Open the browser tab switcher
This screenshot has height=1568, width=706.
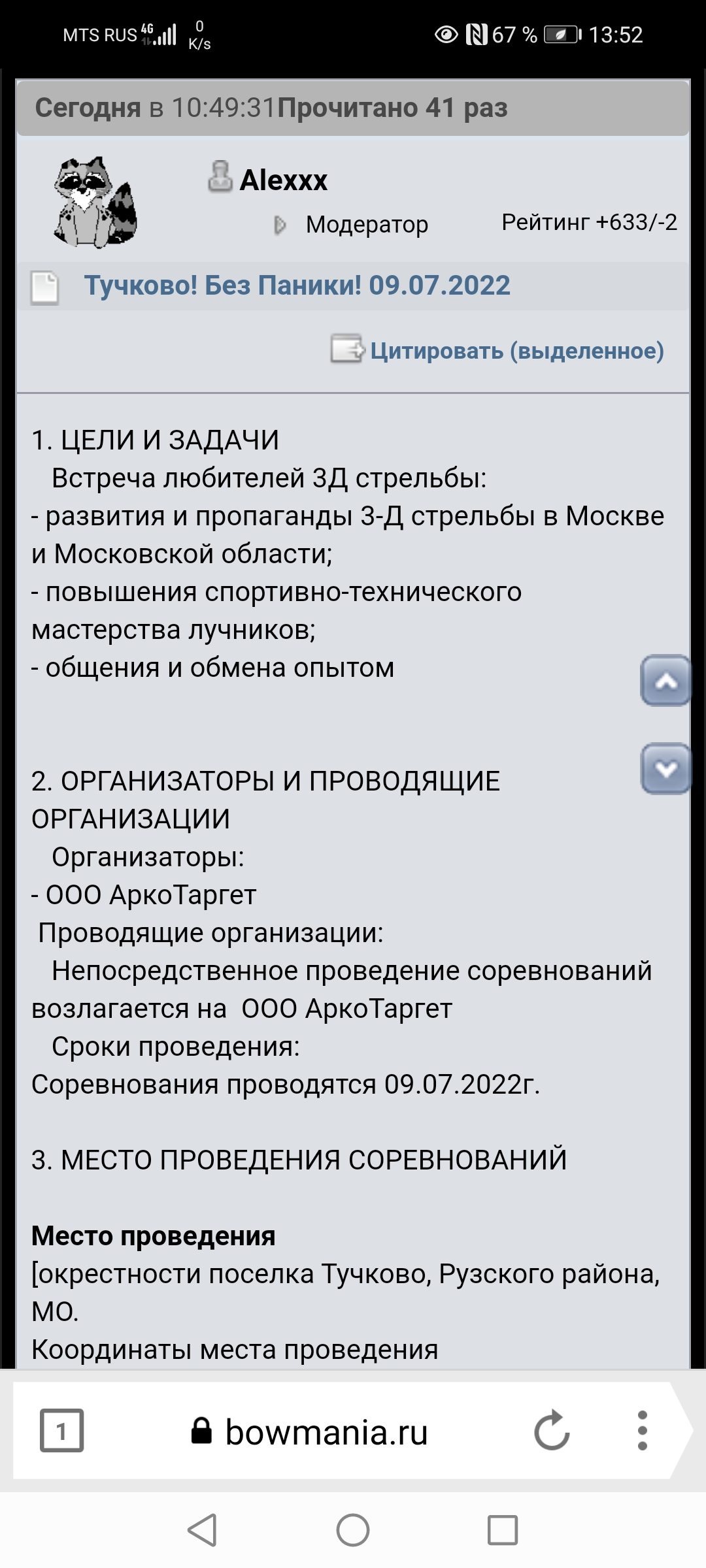61,1431
